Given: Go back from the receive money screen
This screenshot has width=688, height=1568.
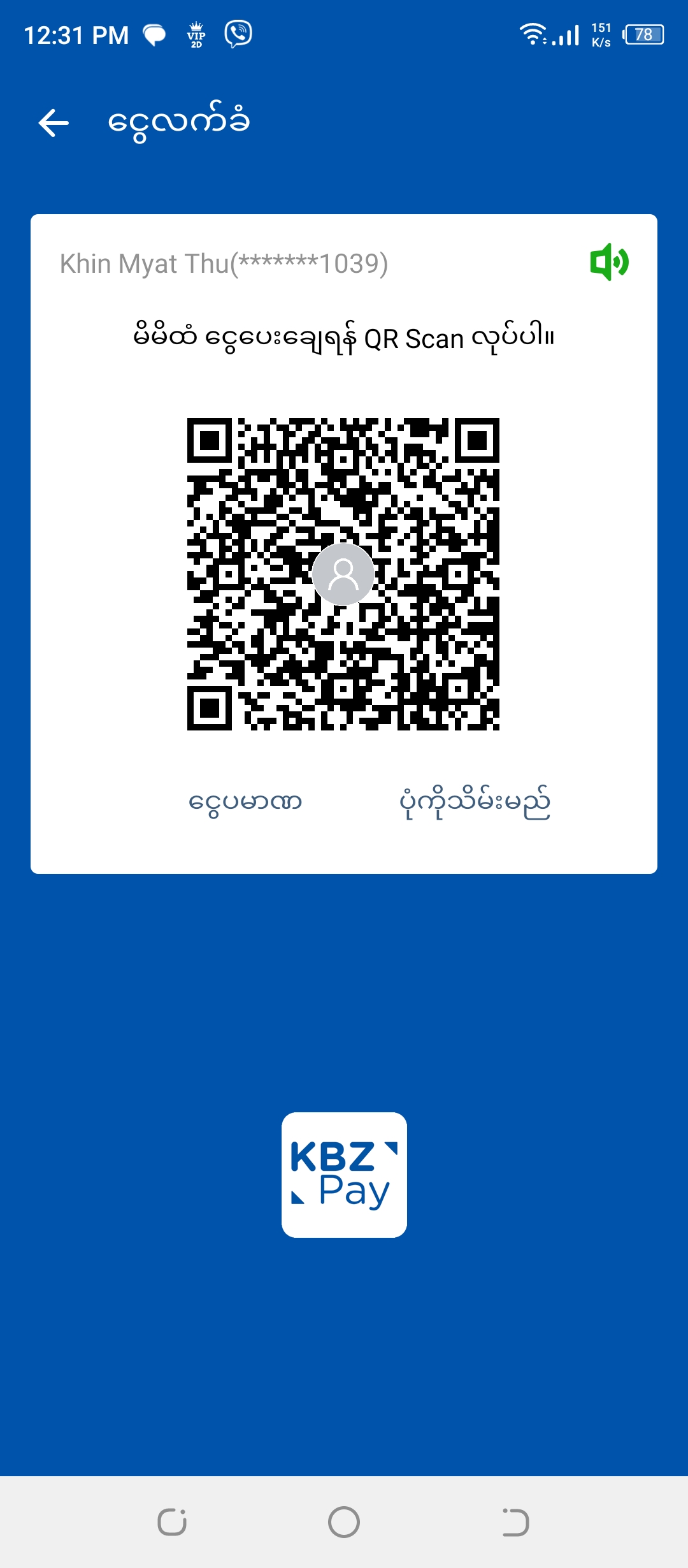Looking at the screenshot, I should click(x=54, y=123).
